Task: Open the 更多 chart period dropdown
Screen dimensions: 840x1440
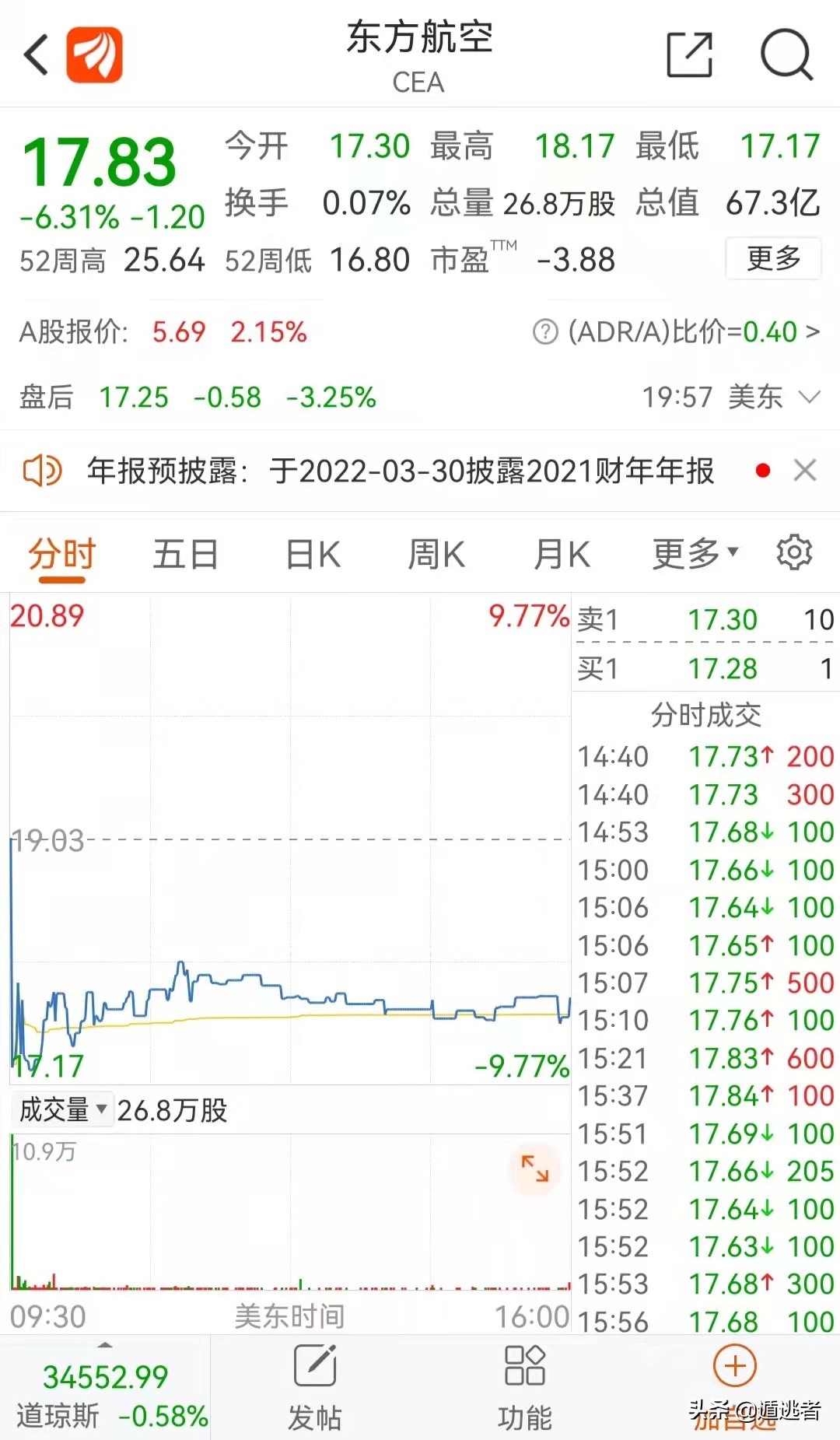Action: (695, 553)
